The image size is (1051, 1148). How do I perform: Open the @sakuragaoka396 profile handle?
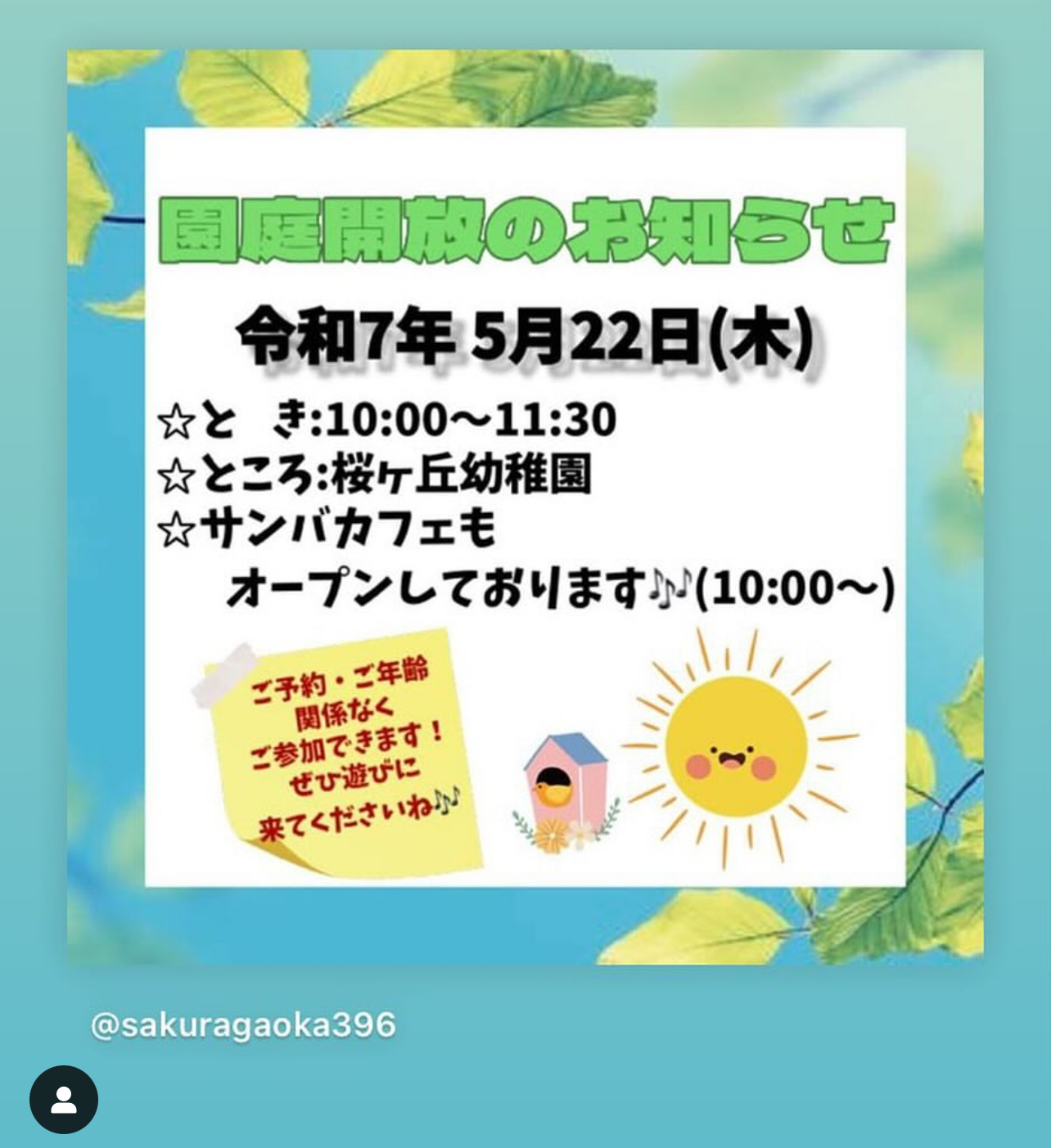[x=243, y=1024]
